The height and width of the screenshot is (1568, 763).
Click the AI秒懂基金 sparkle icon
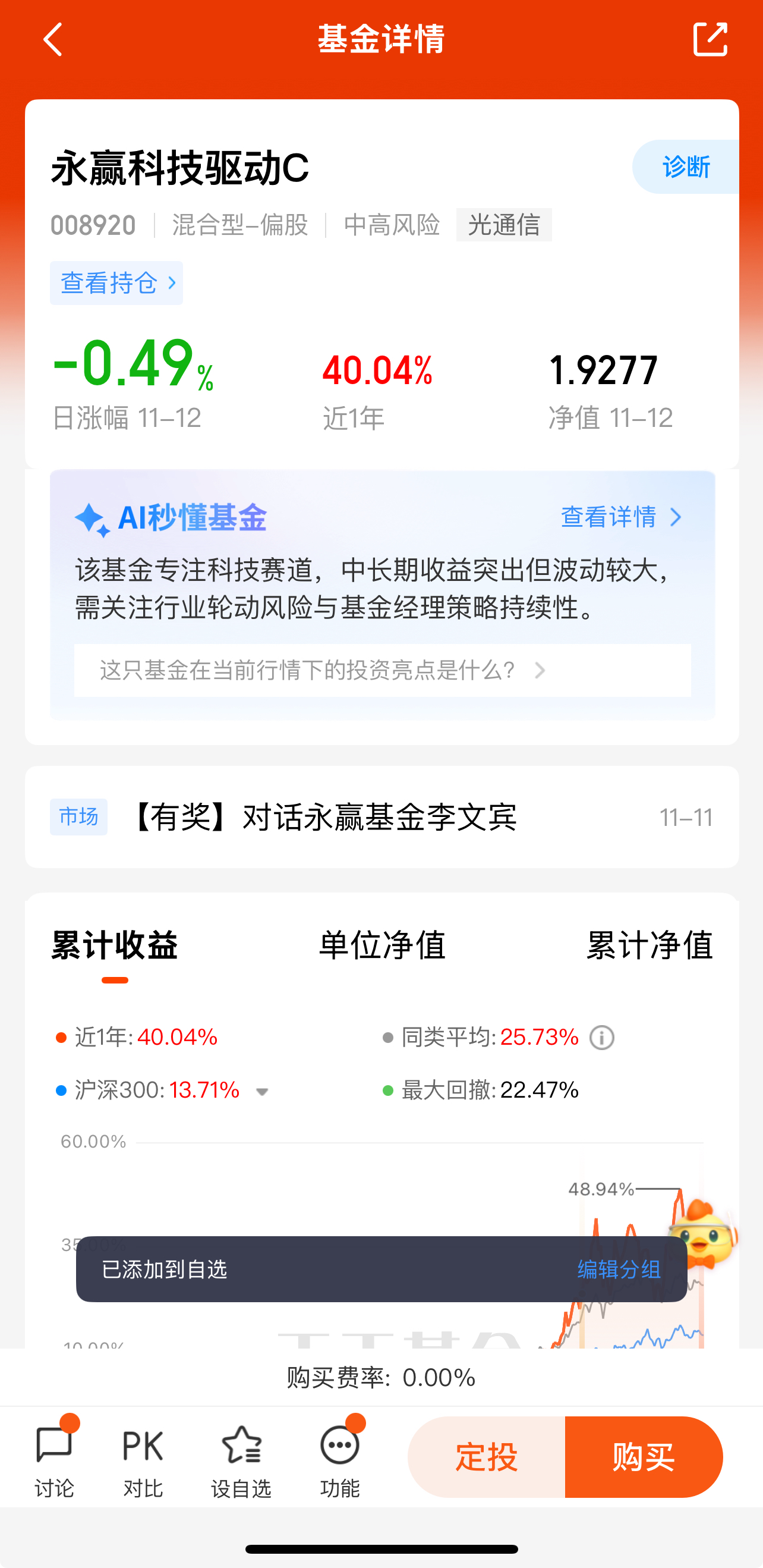pos(92,517)
